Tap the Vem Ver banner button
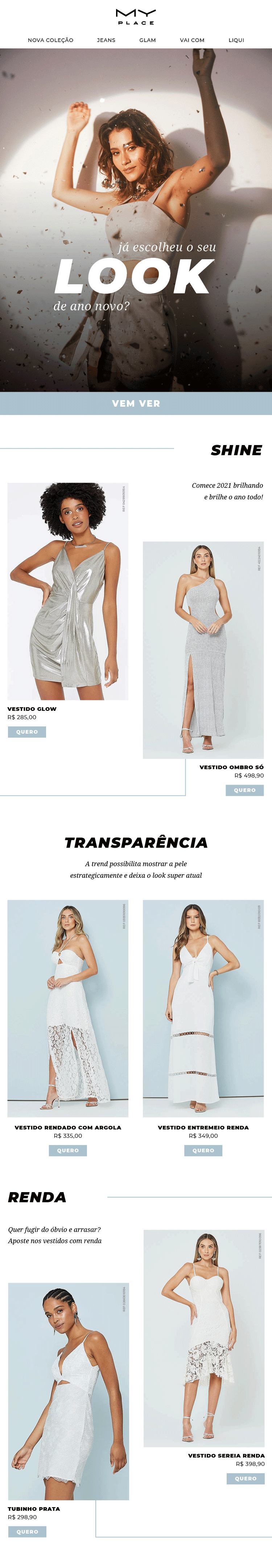This screenshot has height=1568, width=272. (136, 403)
